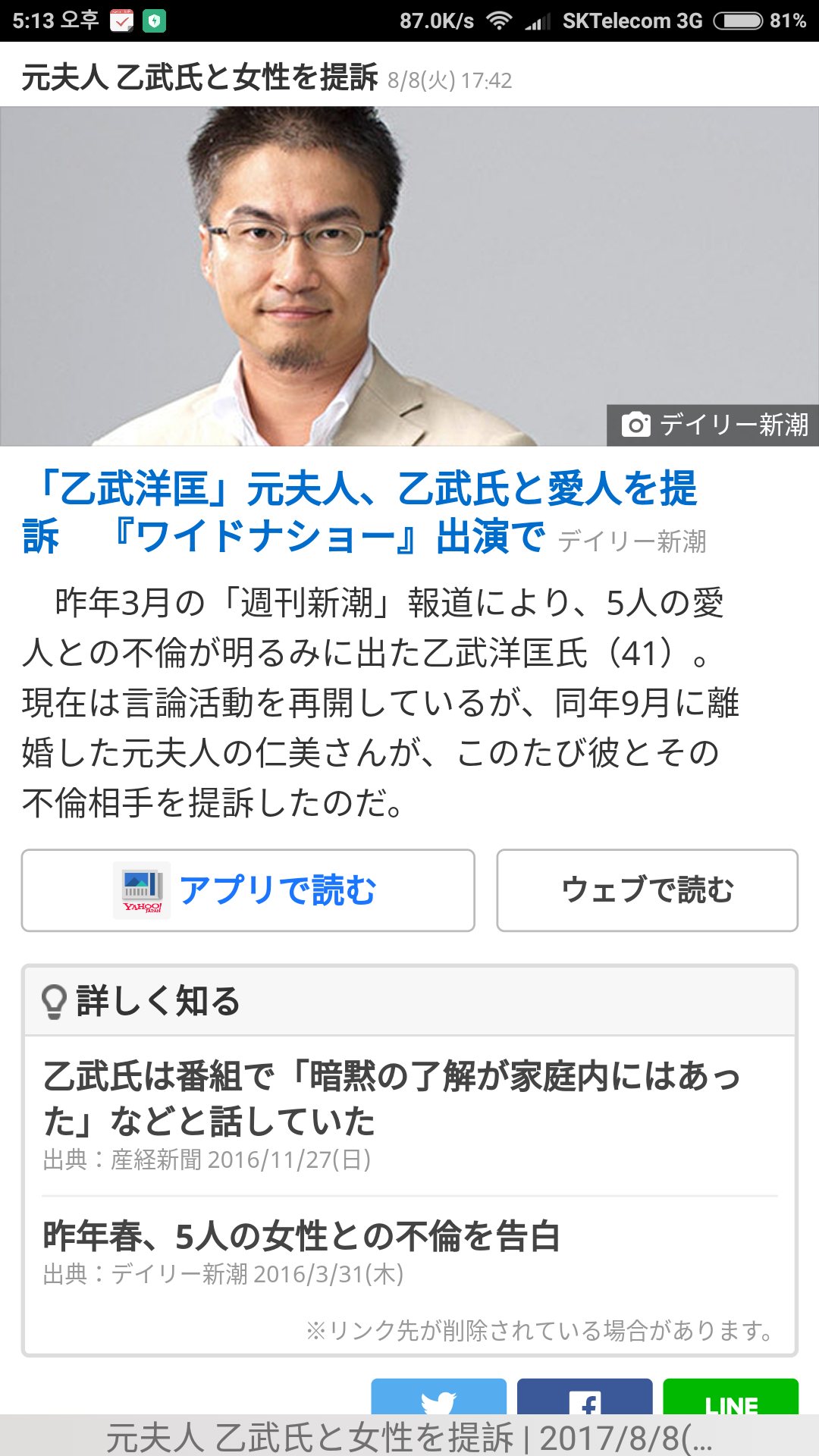Open the 産経新聞 related article on 暗黙の了解
Image resolution: width=819 pixels, height=1456 pixels.
pos(391,1098)
